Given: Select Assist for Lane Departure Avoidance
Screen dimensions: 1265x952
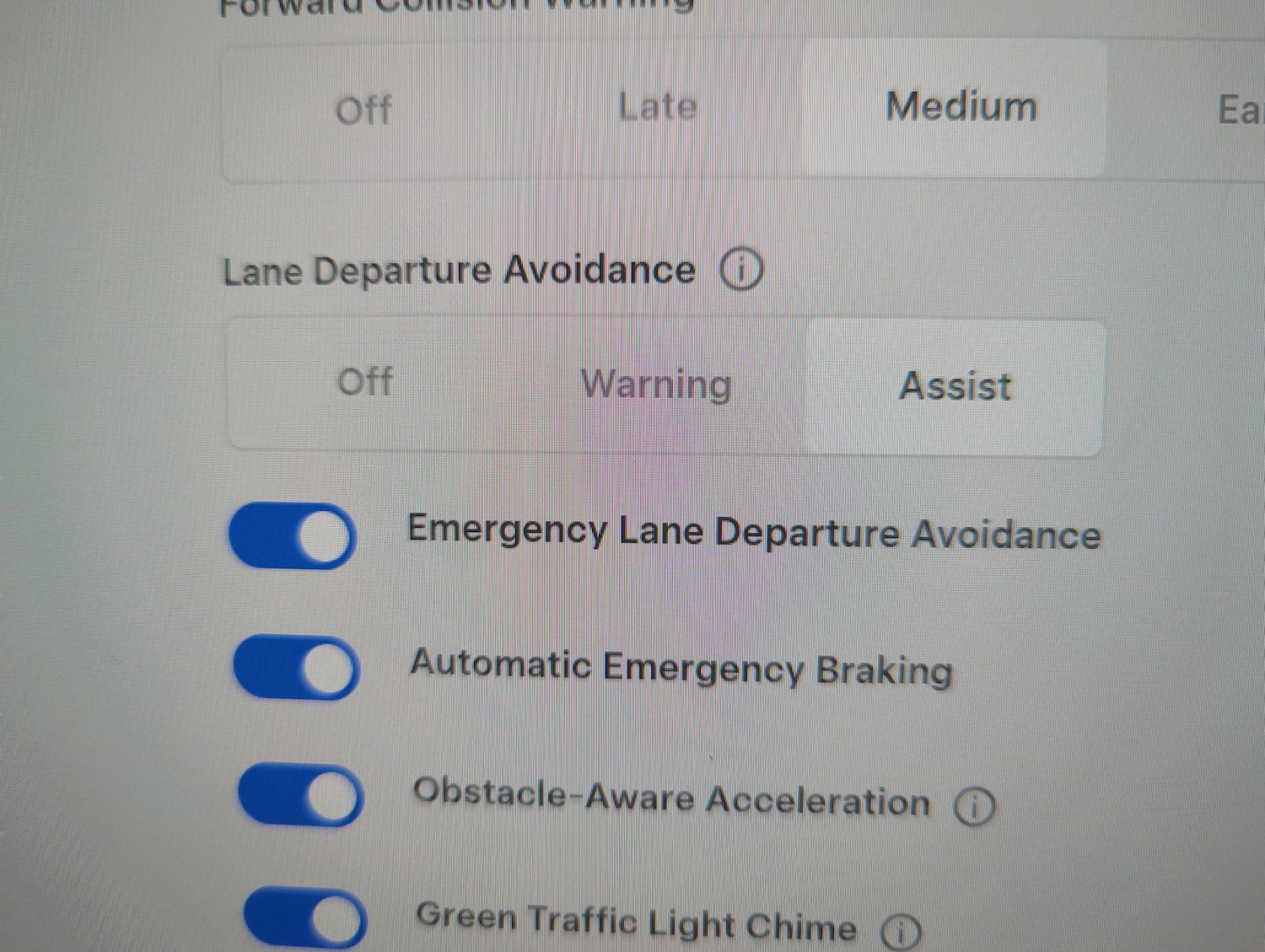Looking at the screenshot, I should [x=955, y=386].
